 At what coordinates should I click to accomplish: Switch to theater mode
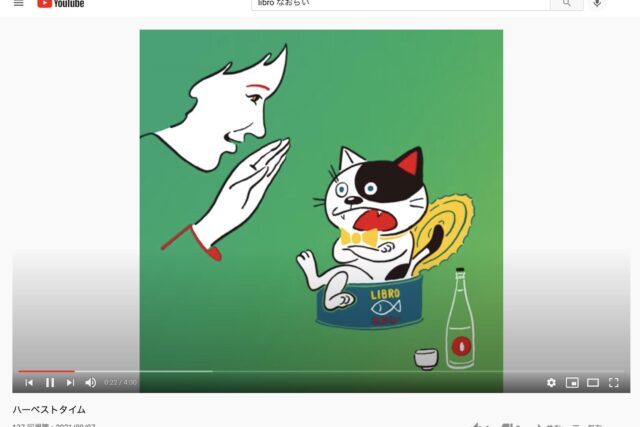(x=593, y=382)
